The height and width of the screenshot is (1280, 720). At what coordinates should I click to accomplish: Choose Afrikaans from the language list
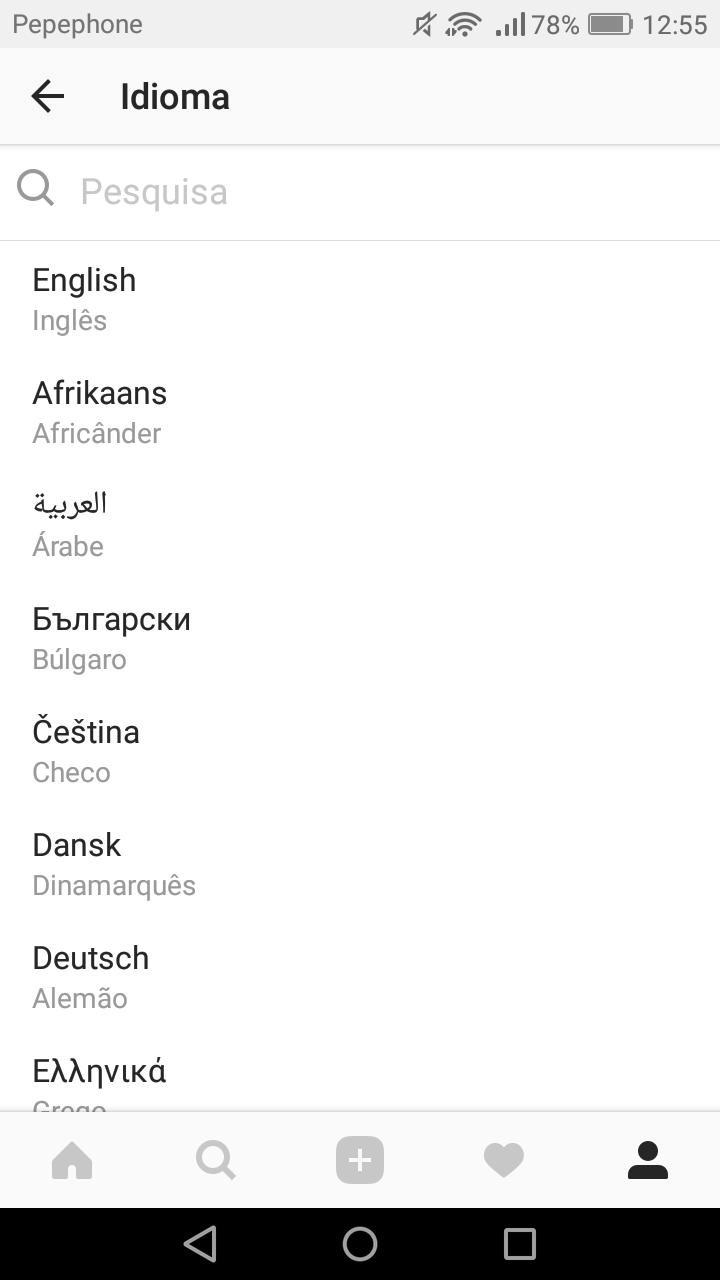pos(360,411)
